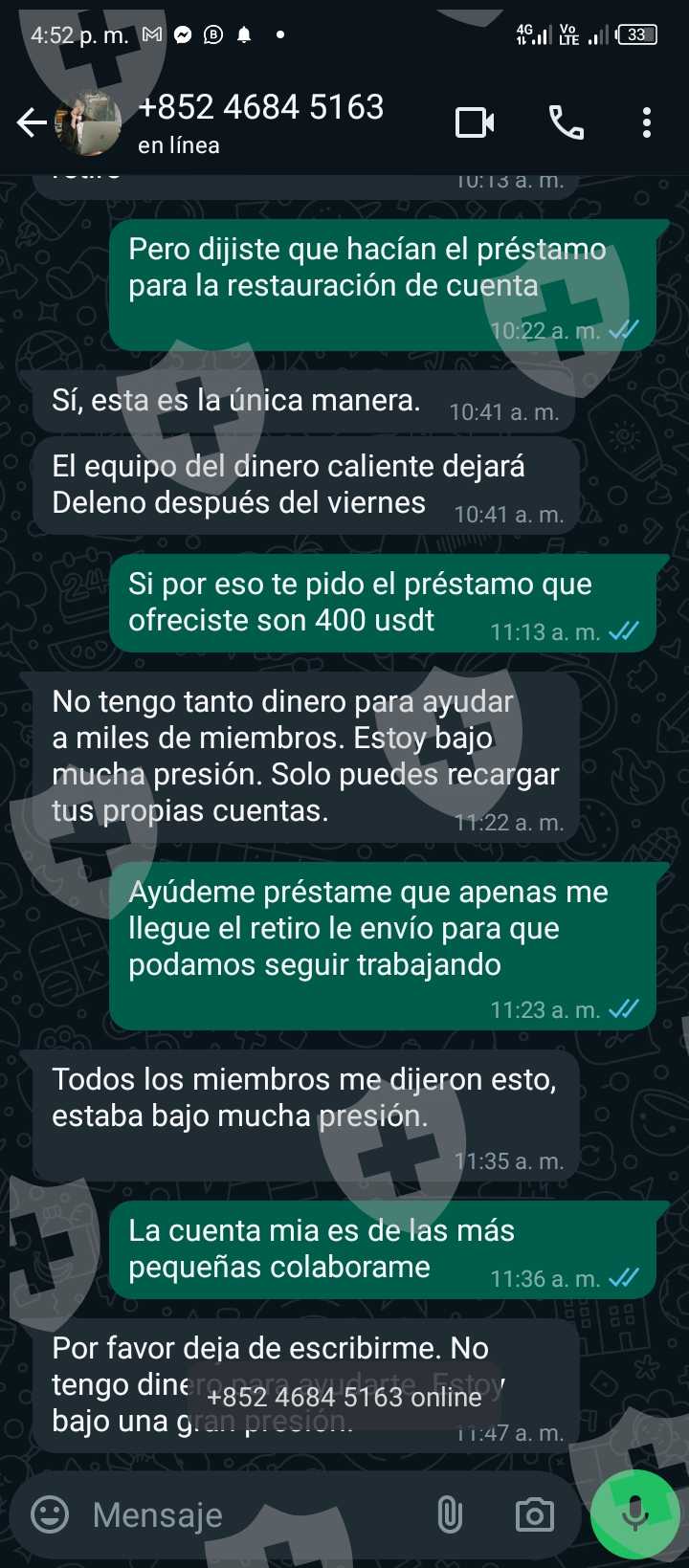
Task: Open contact info for +852 4684 5163
Action: click(260, 123)
